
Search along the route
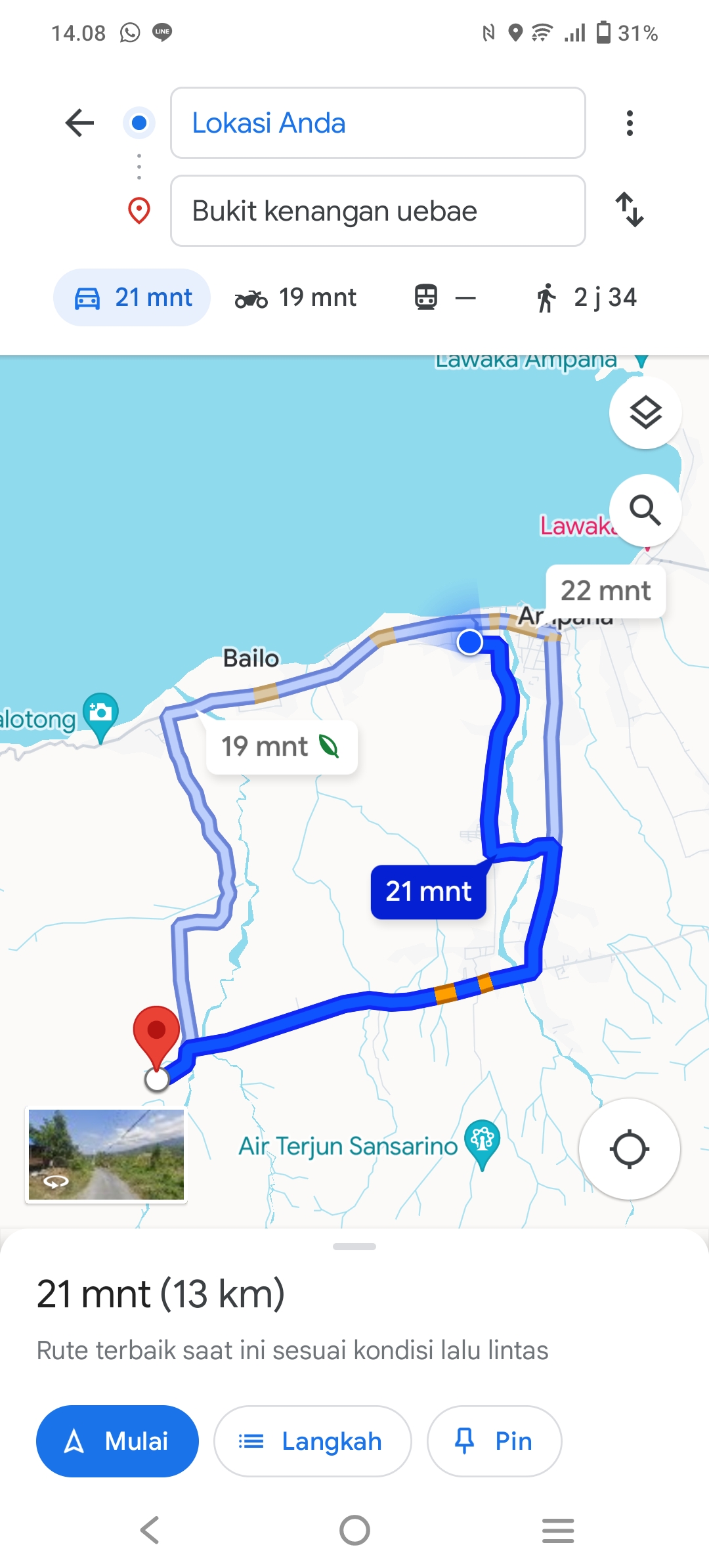point(645,510)
